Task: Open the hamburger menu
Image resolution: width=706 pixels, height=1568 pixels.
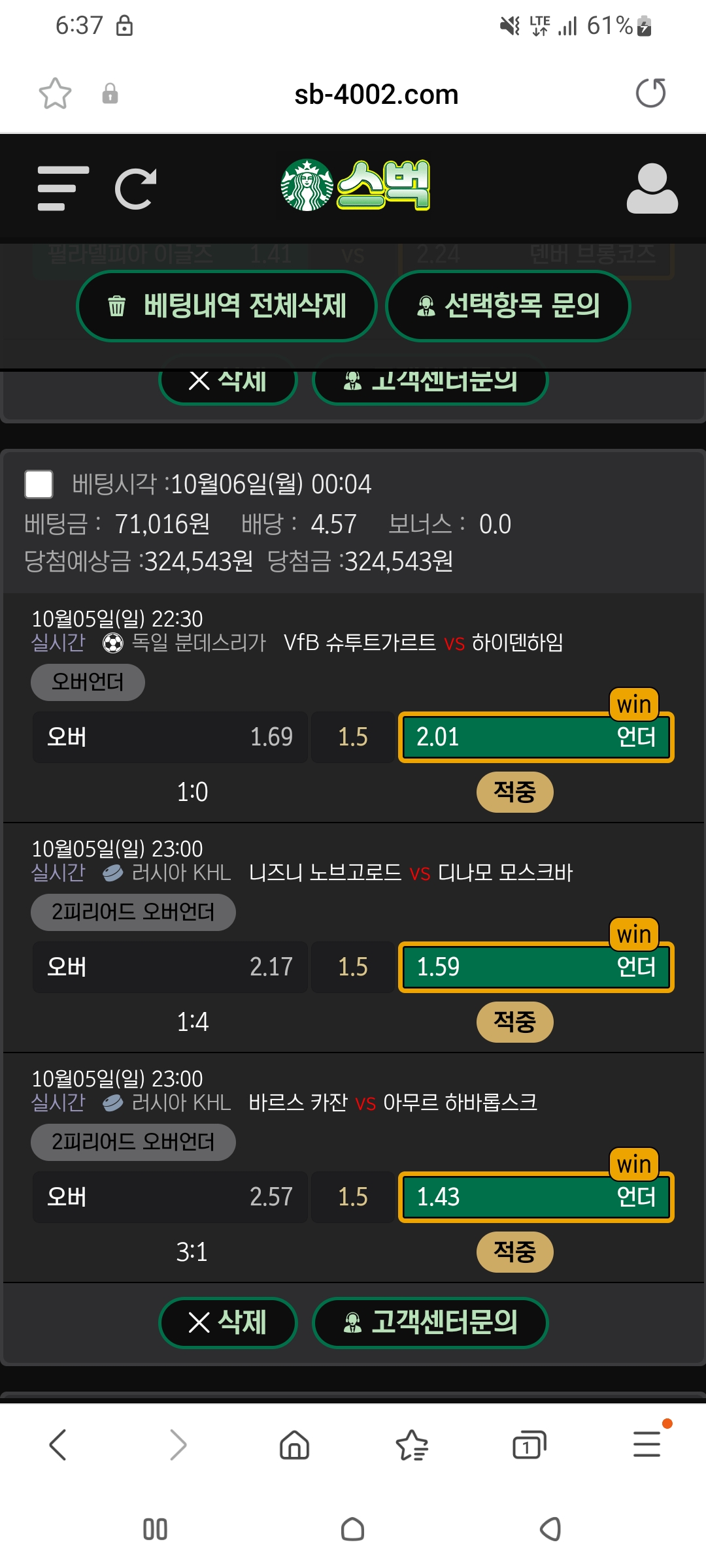Action: [x=63, y=189]
